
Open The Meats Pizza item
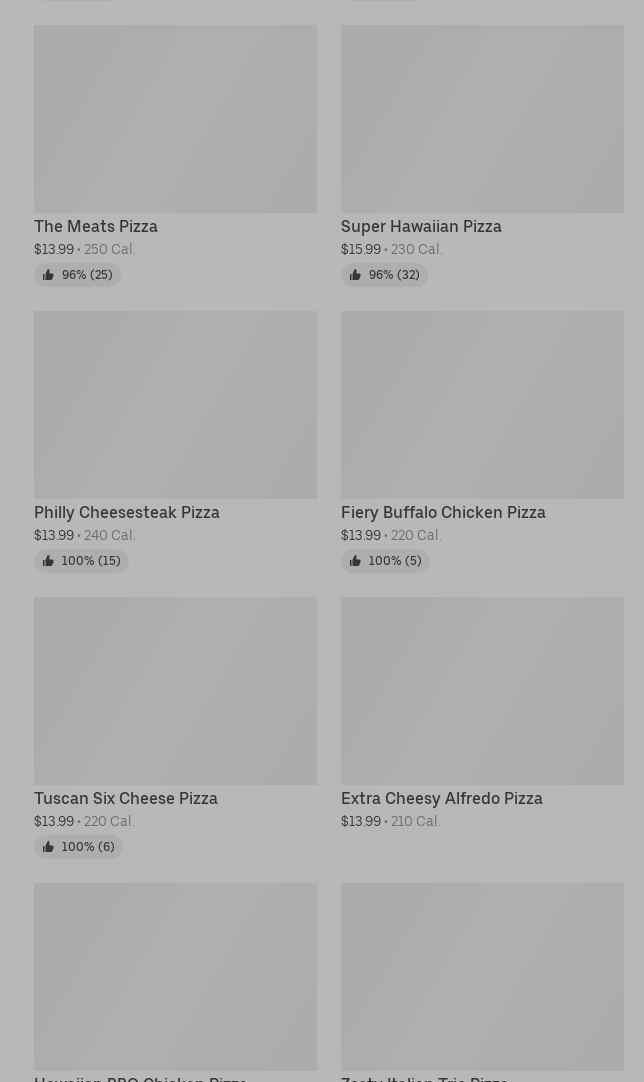pyautogui.click(x=175, y=120)
